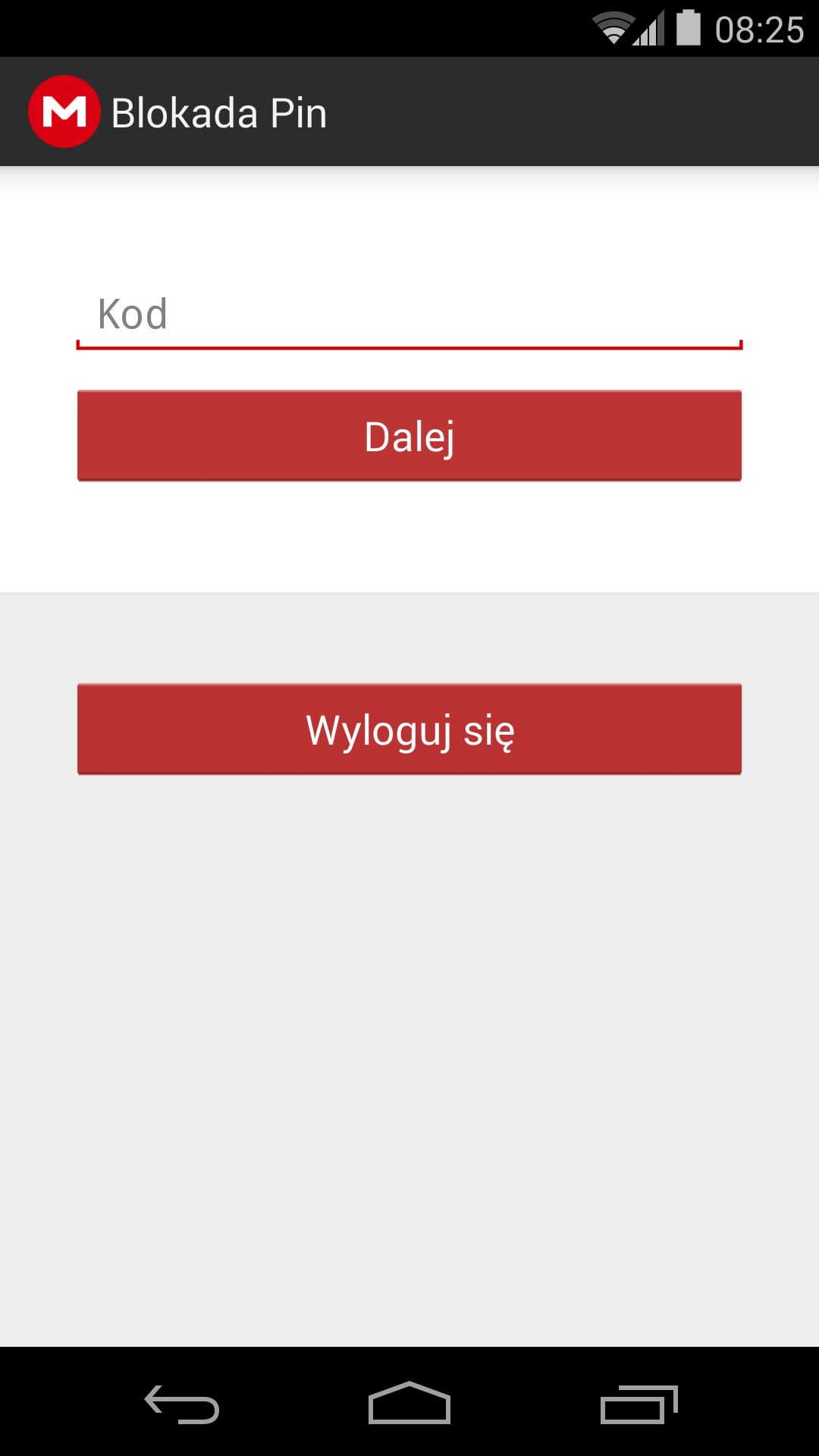The width and height of the screenshot is (819, 1456).
Task: Confirm the code with Dalej button
Action: coord(409,436)
